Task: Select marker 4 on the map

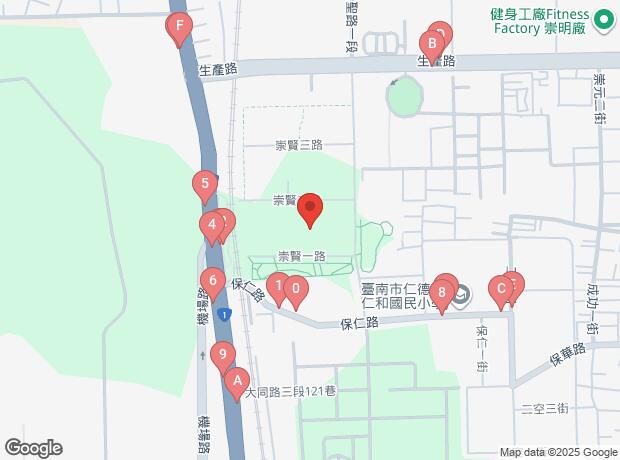Action: point(212,226)
